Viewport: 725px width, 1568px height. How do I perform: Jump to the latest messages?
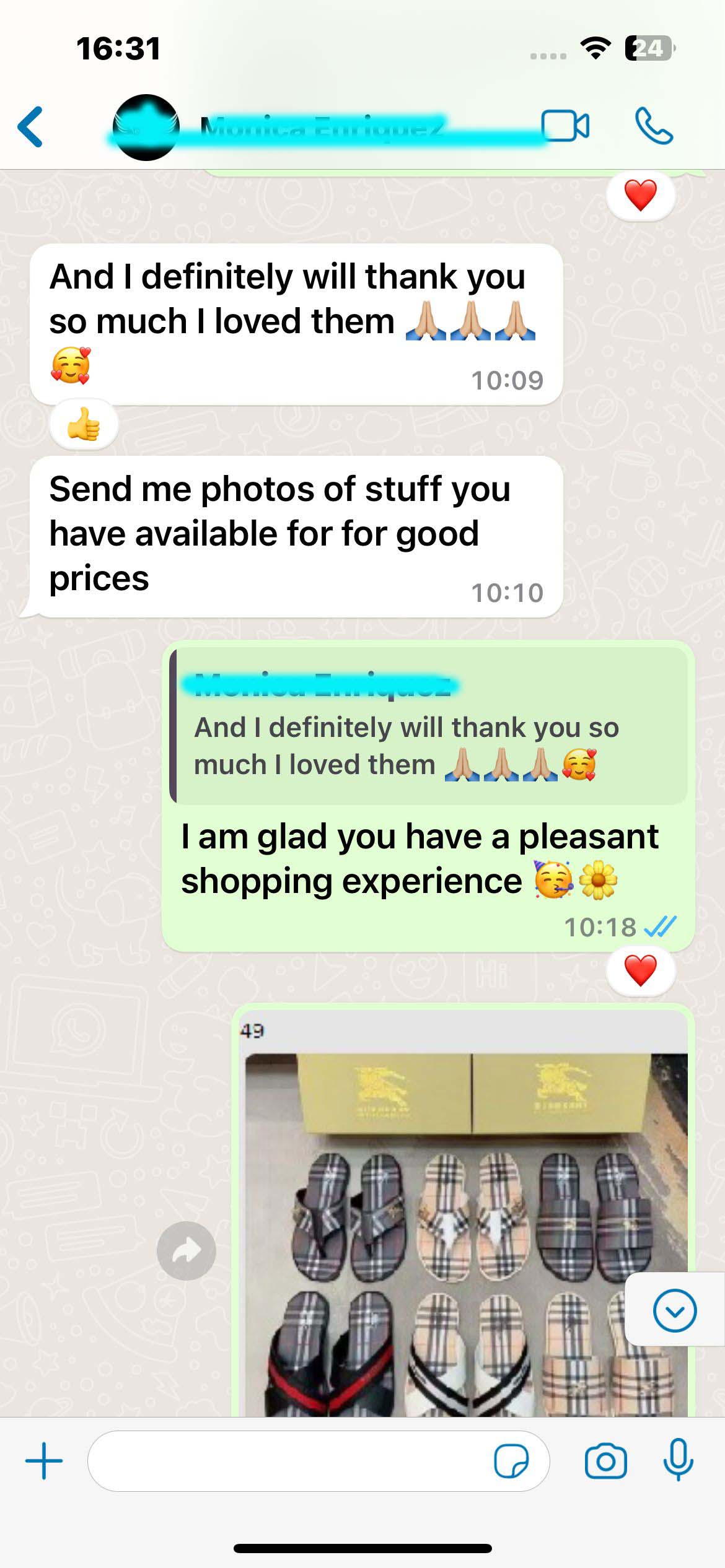coord(674,1309)
